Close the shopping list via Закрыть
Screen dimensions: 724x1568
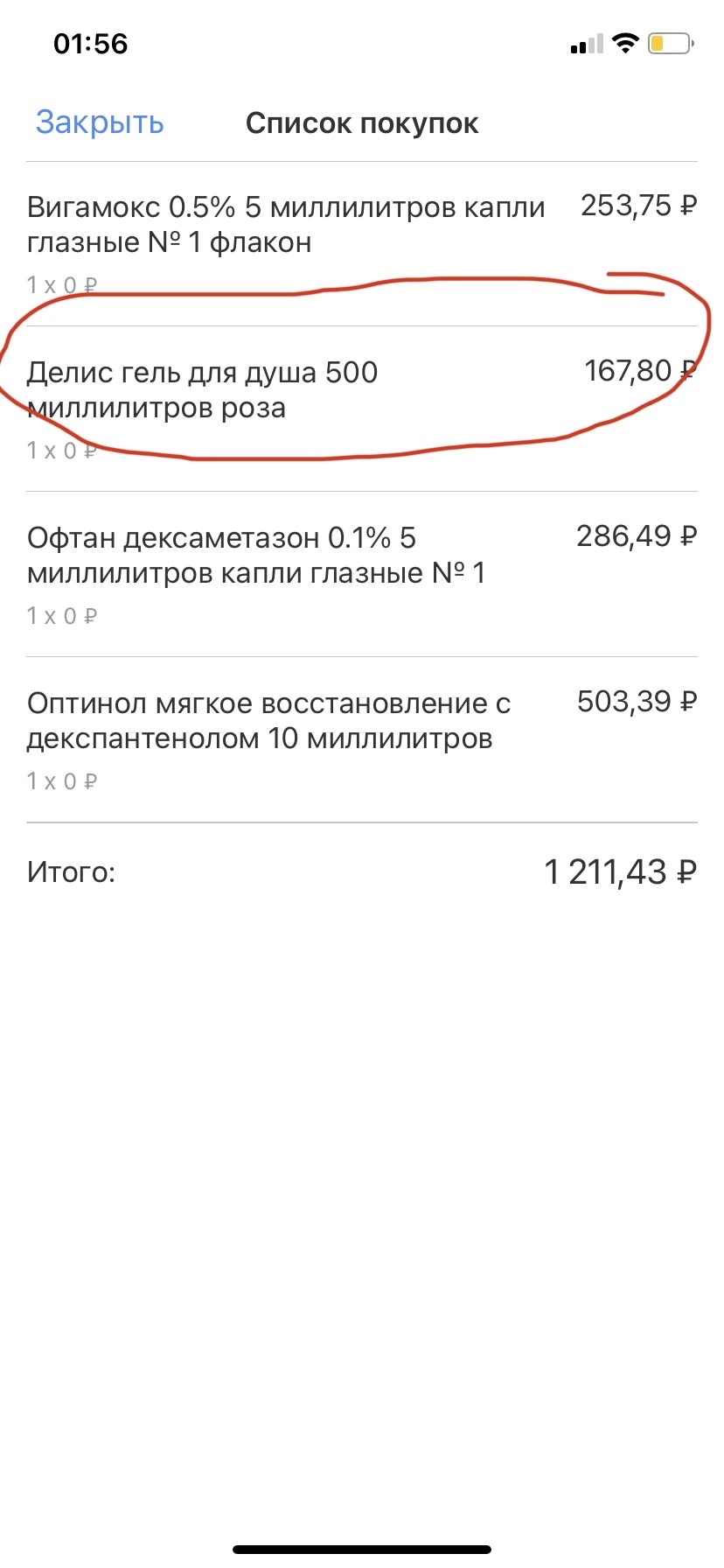pyautogui.click(x=100, y=122)
